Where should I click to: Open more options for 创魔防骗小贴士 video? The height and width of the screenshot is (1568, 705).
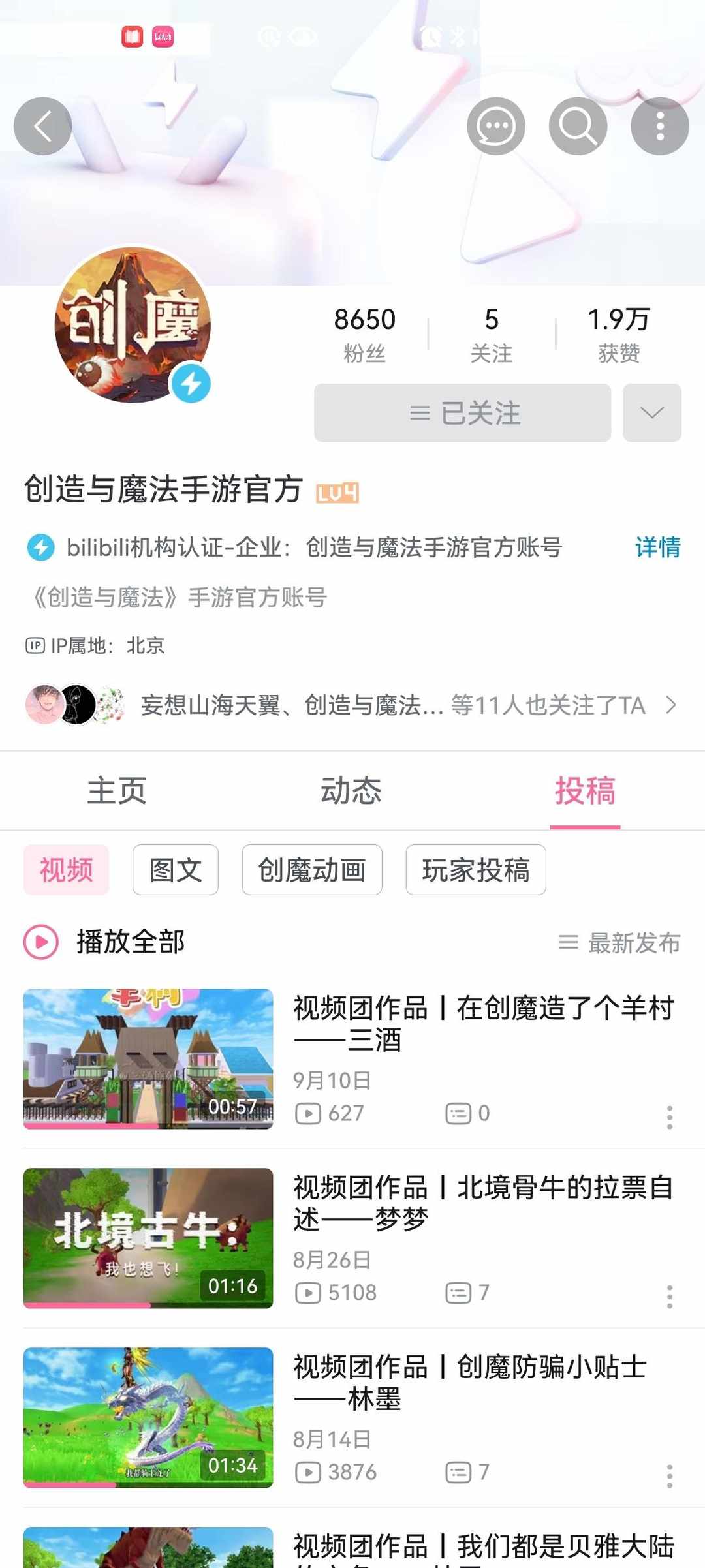click(x=669, y=1476)
